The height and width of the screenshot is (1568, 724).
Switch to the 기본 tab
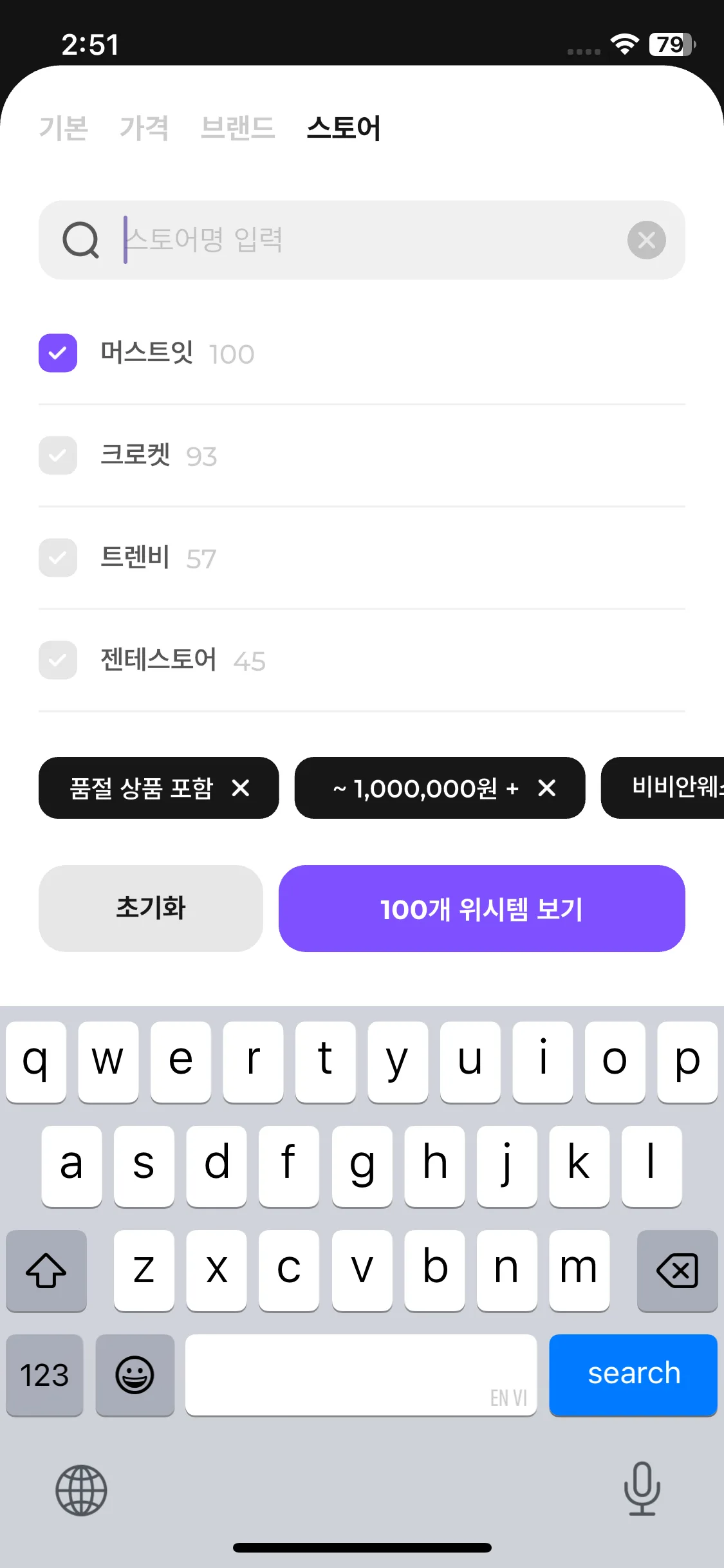pyautogui.click(x=63, y=127)
